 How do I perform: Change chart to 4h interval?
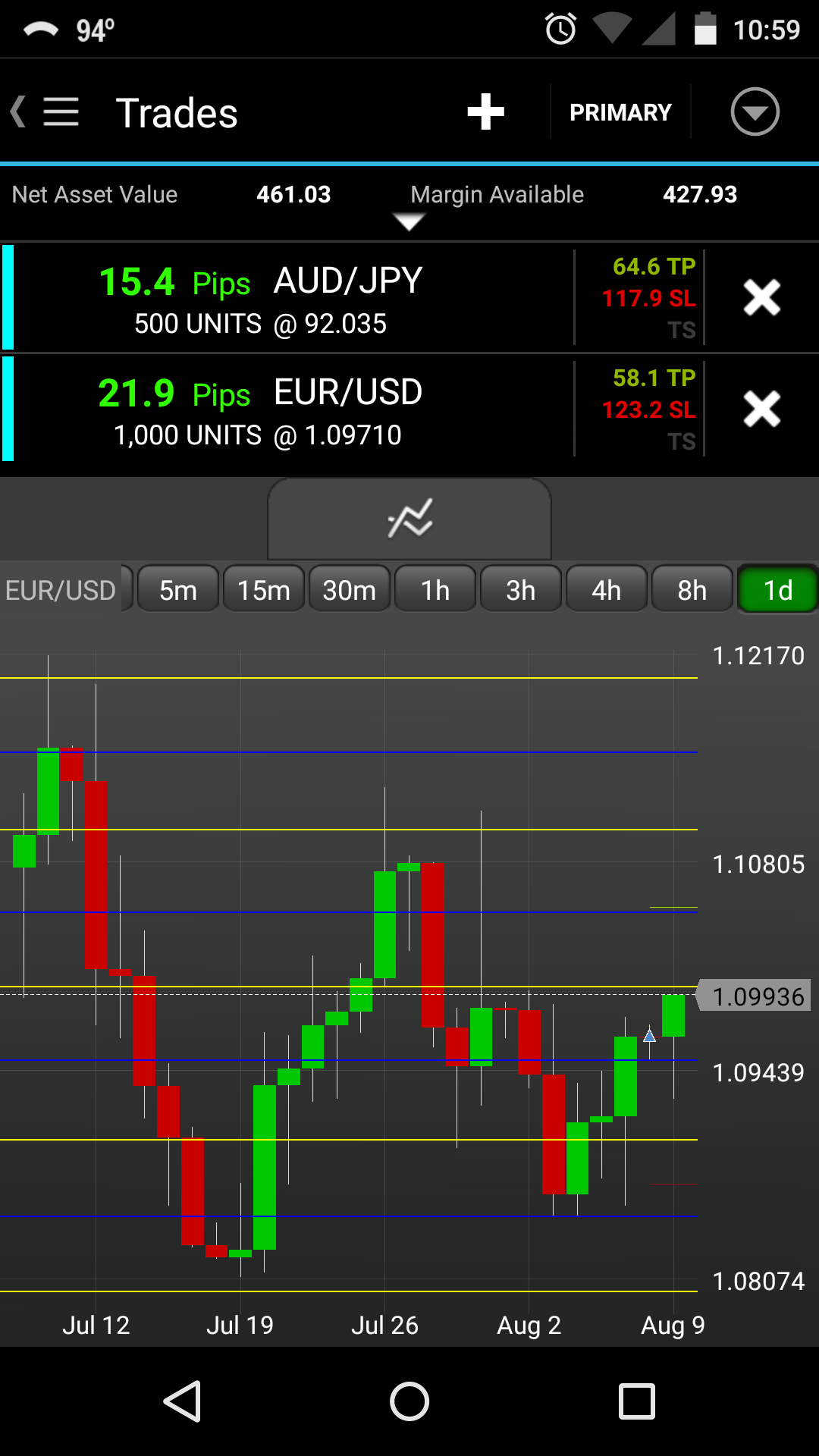(607, 590)
